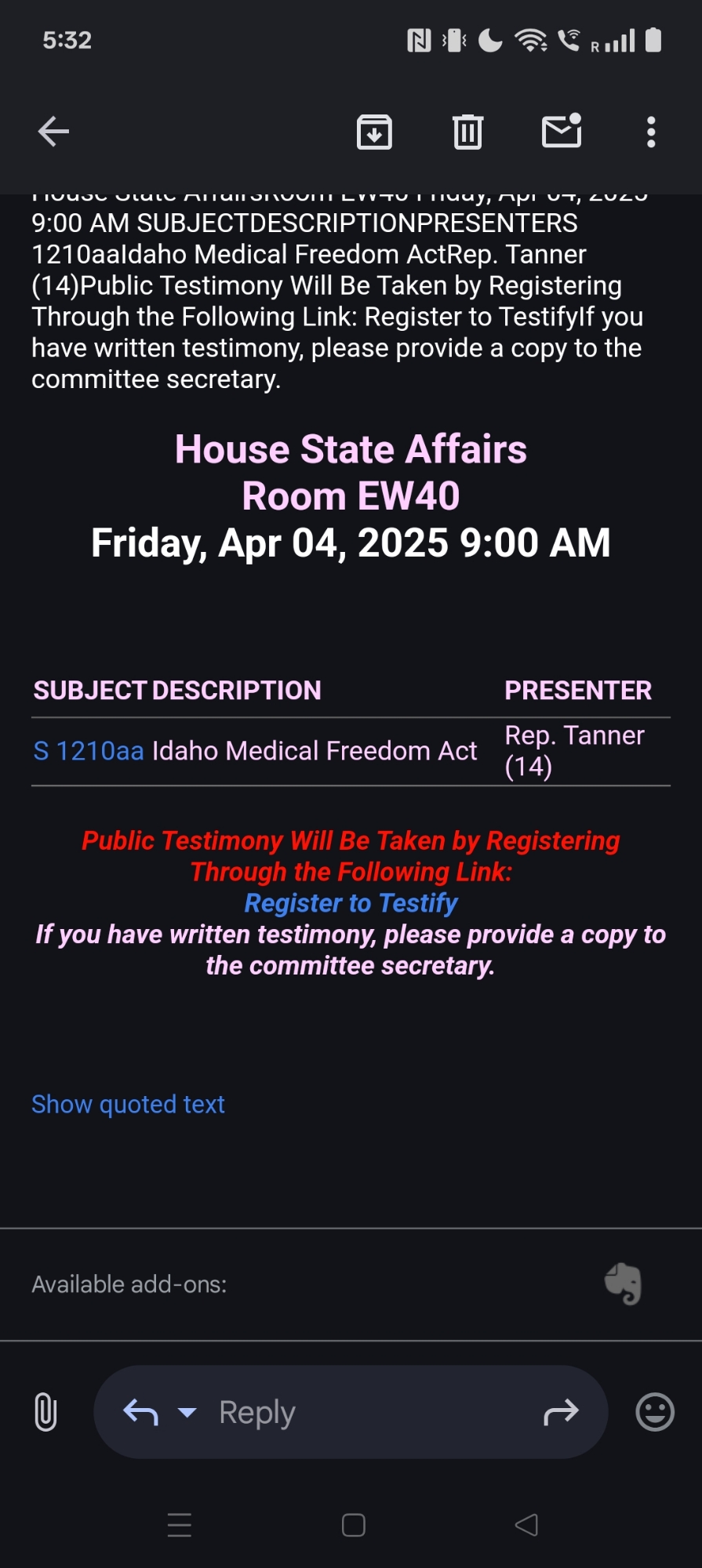Delete this email
The image size is (702, 1568).
point(467,132)
